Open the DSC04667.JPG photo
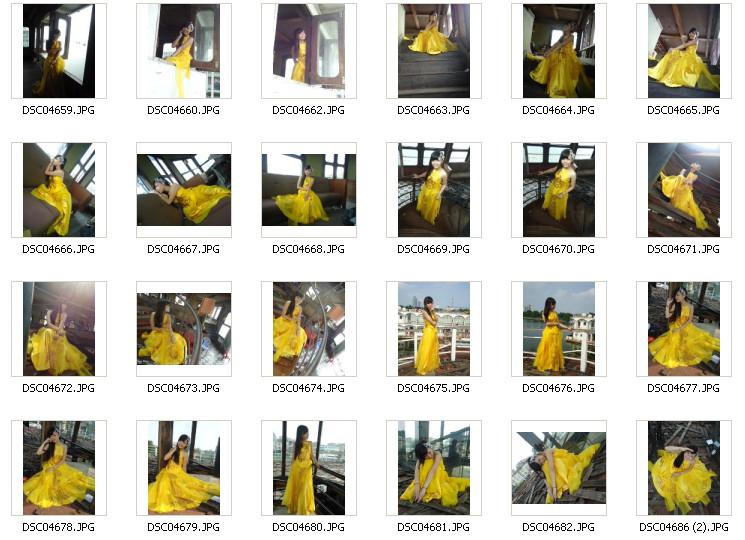Image resolution: width=745 pixels, height=540 pixels. [x=183, y=190]
